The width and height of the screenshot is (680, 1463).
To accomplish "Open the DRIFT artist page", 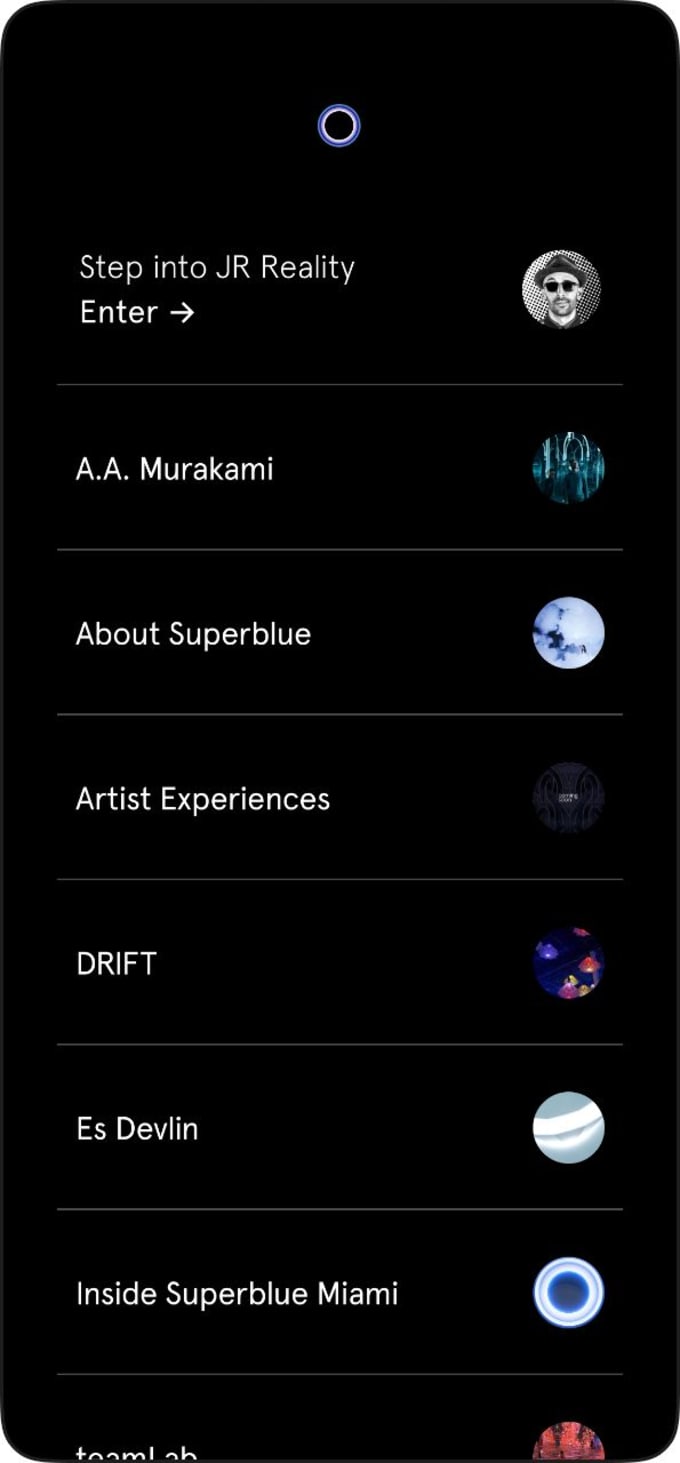I will pyautogui.click(x=340, y=963).
